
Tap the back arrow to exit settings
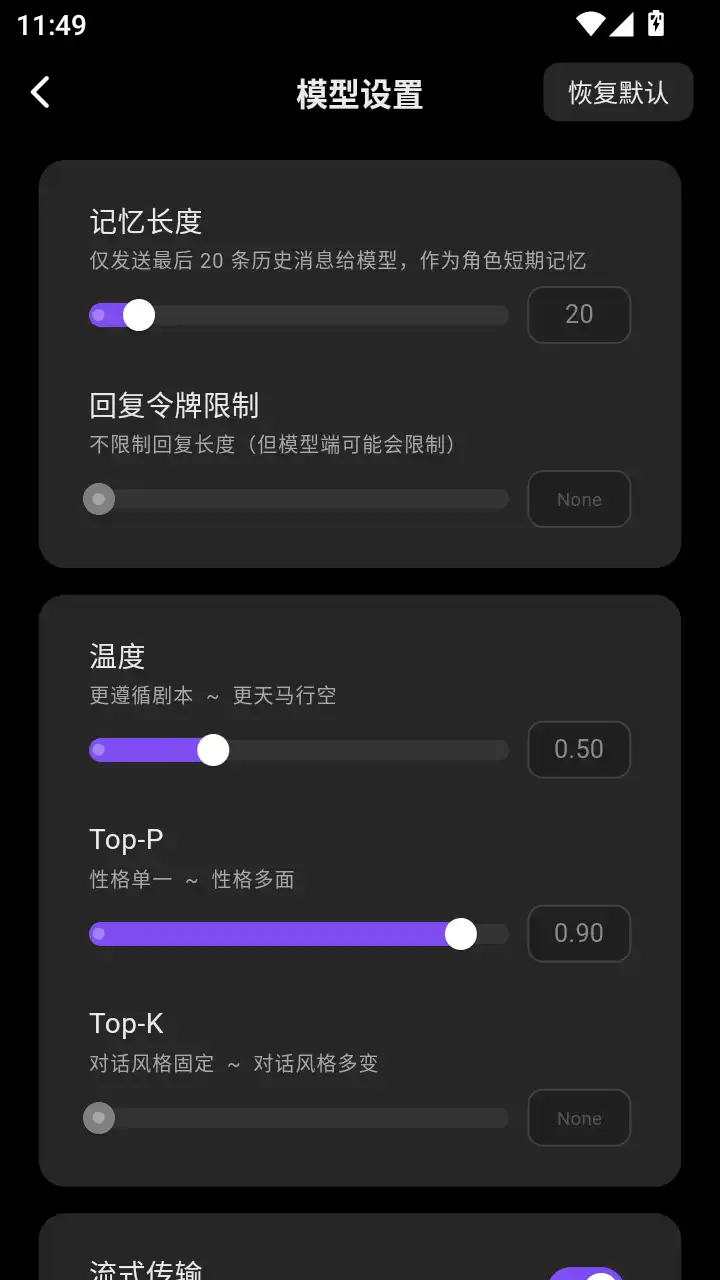(x=39, y=91)
